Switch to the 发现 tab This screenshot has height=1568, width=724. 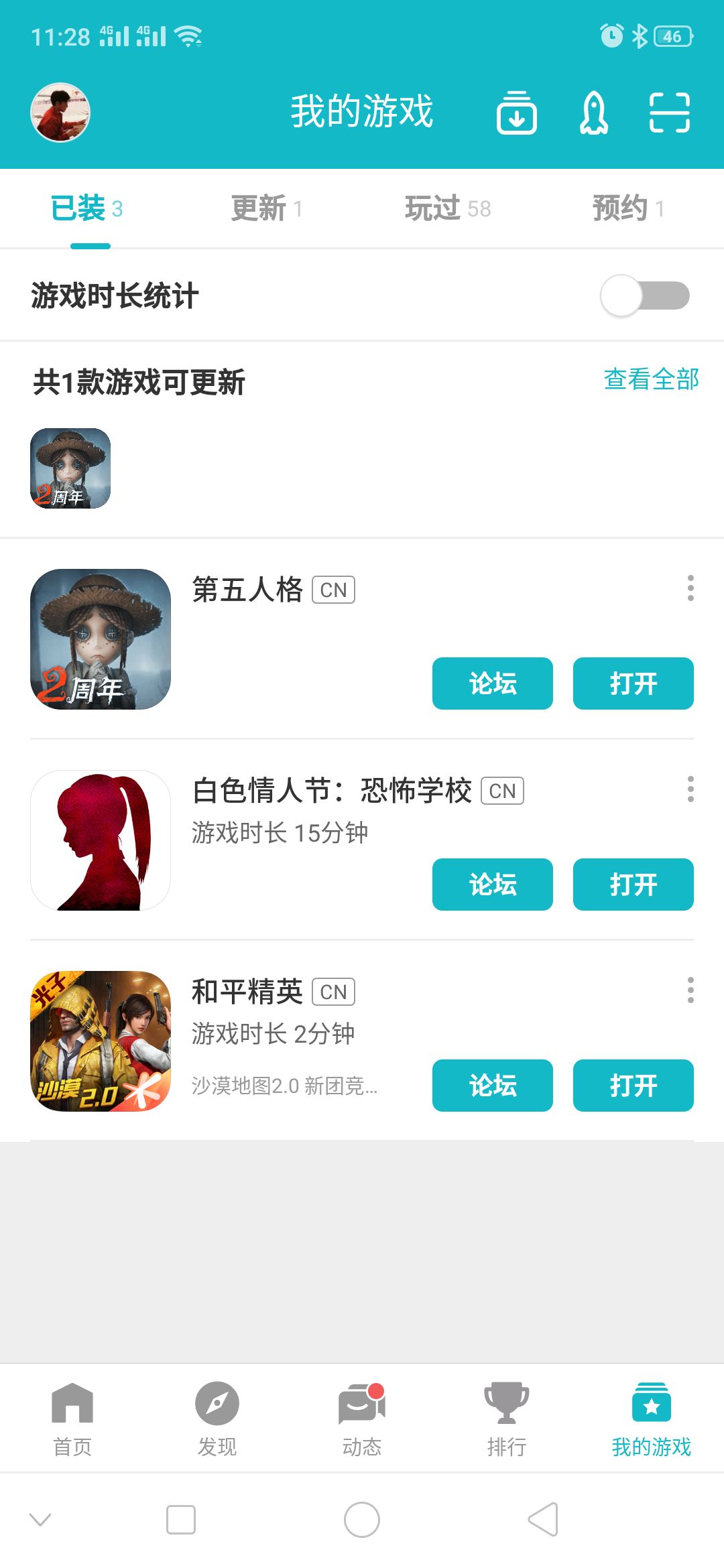[217, 1419]
